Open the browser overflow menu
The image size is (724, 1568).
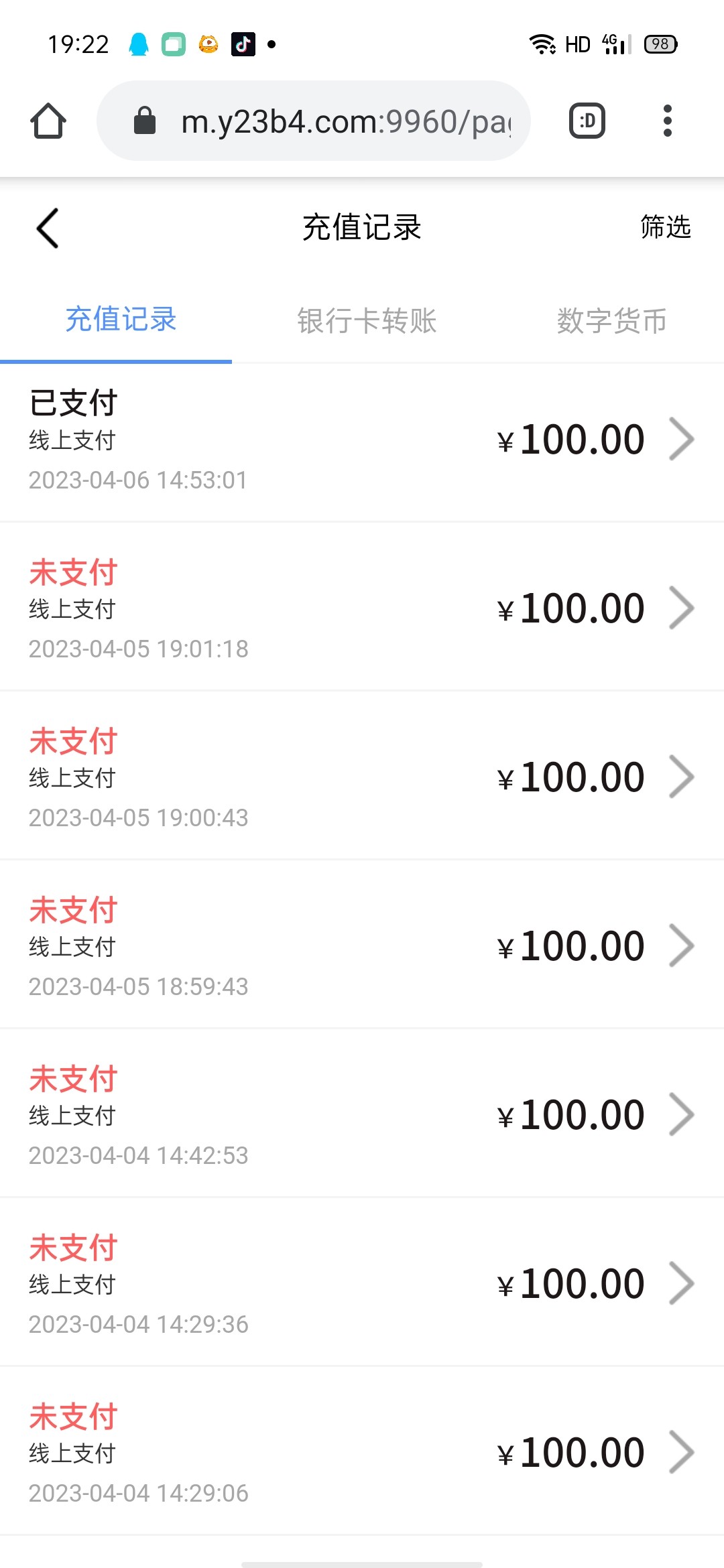[667, 121]
